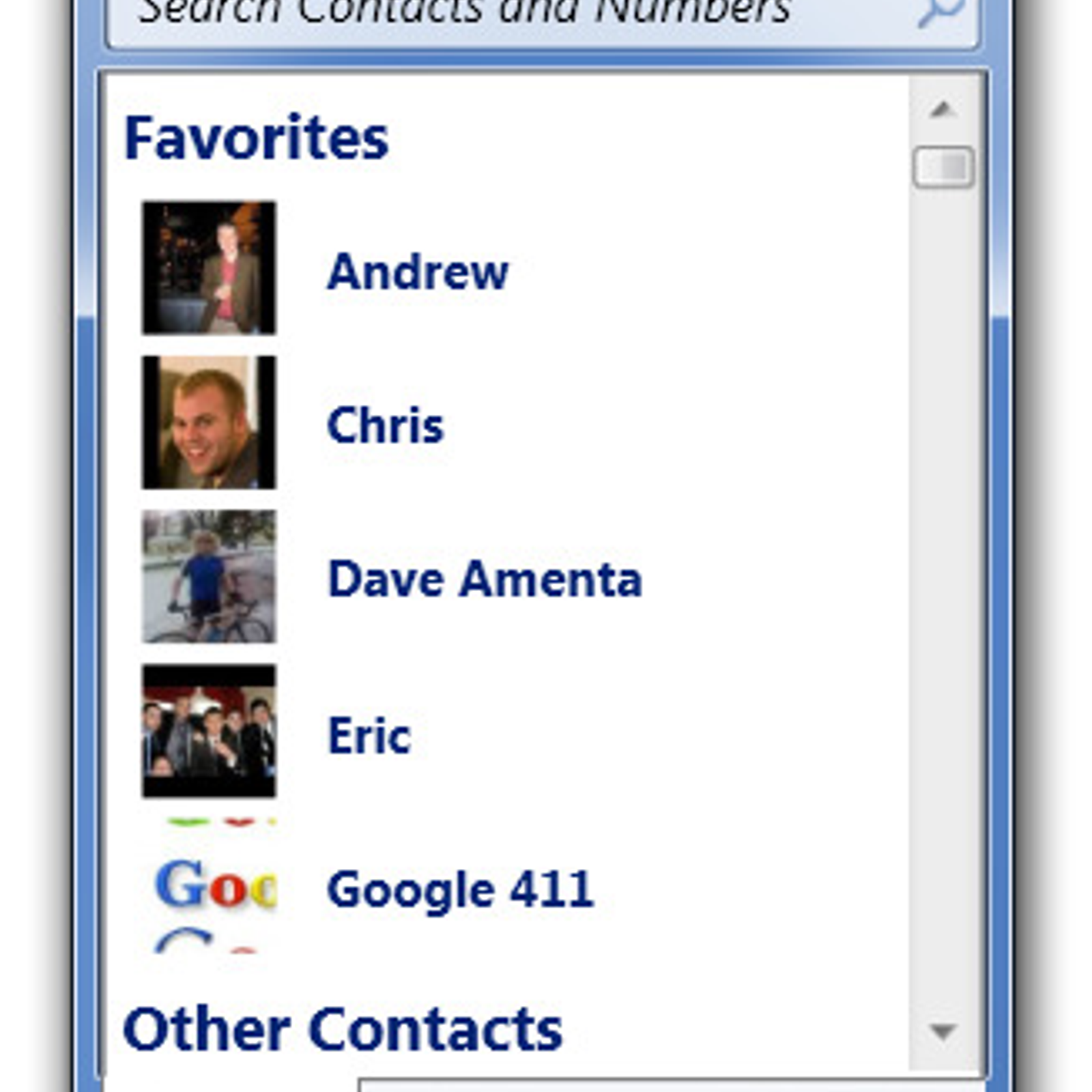The height and width of the screenshot is (1092, 1092).
Task: Tap the scrollbar up arrow
Action: point(943,109)
